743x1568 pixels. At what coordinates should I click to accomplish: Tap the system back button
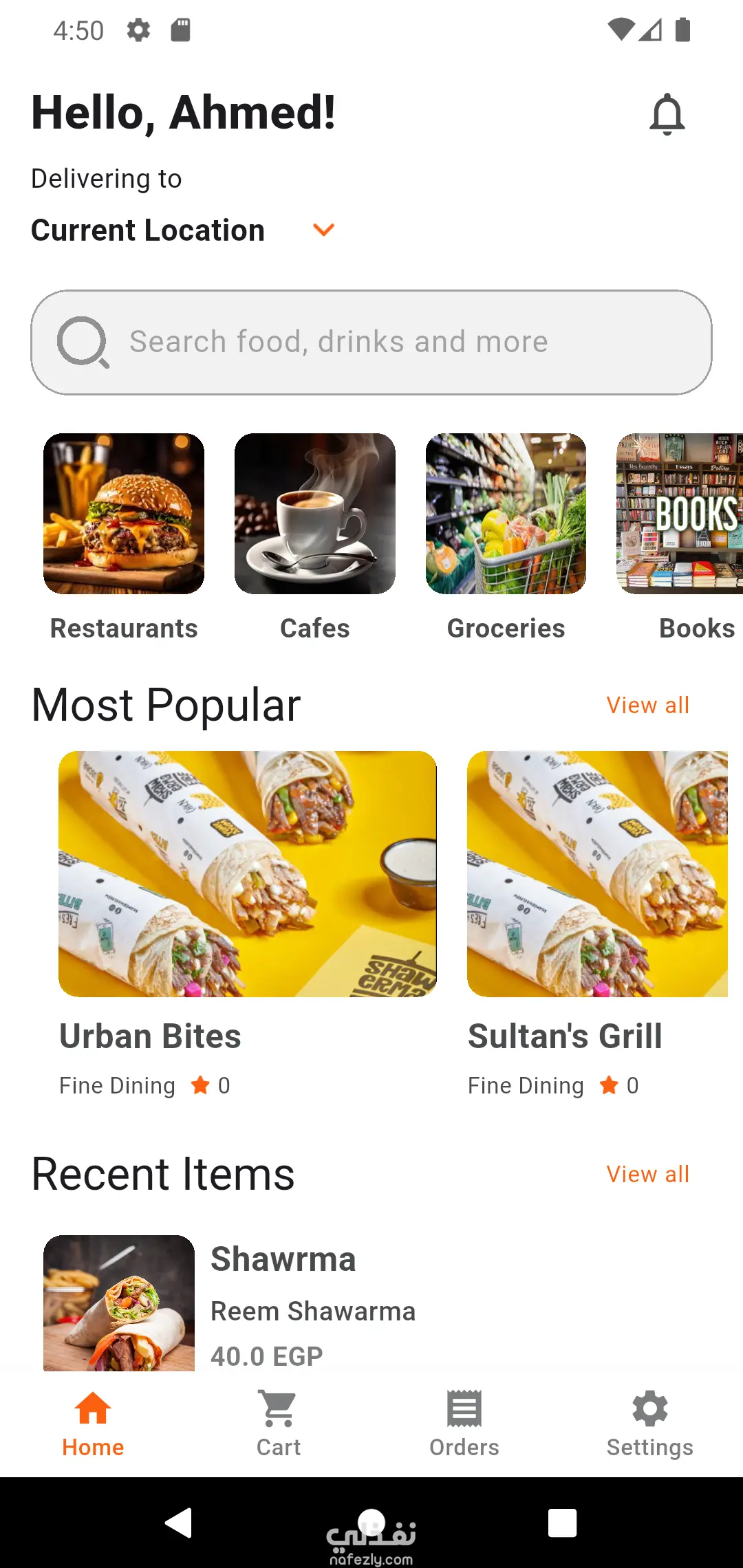[x=179, y=1523]
